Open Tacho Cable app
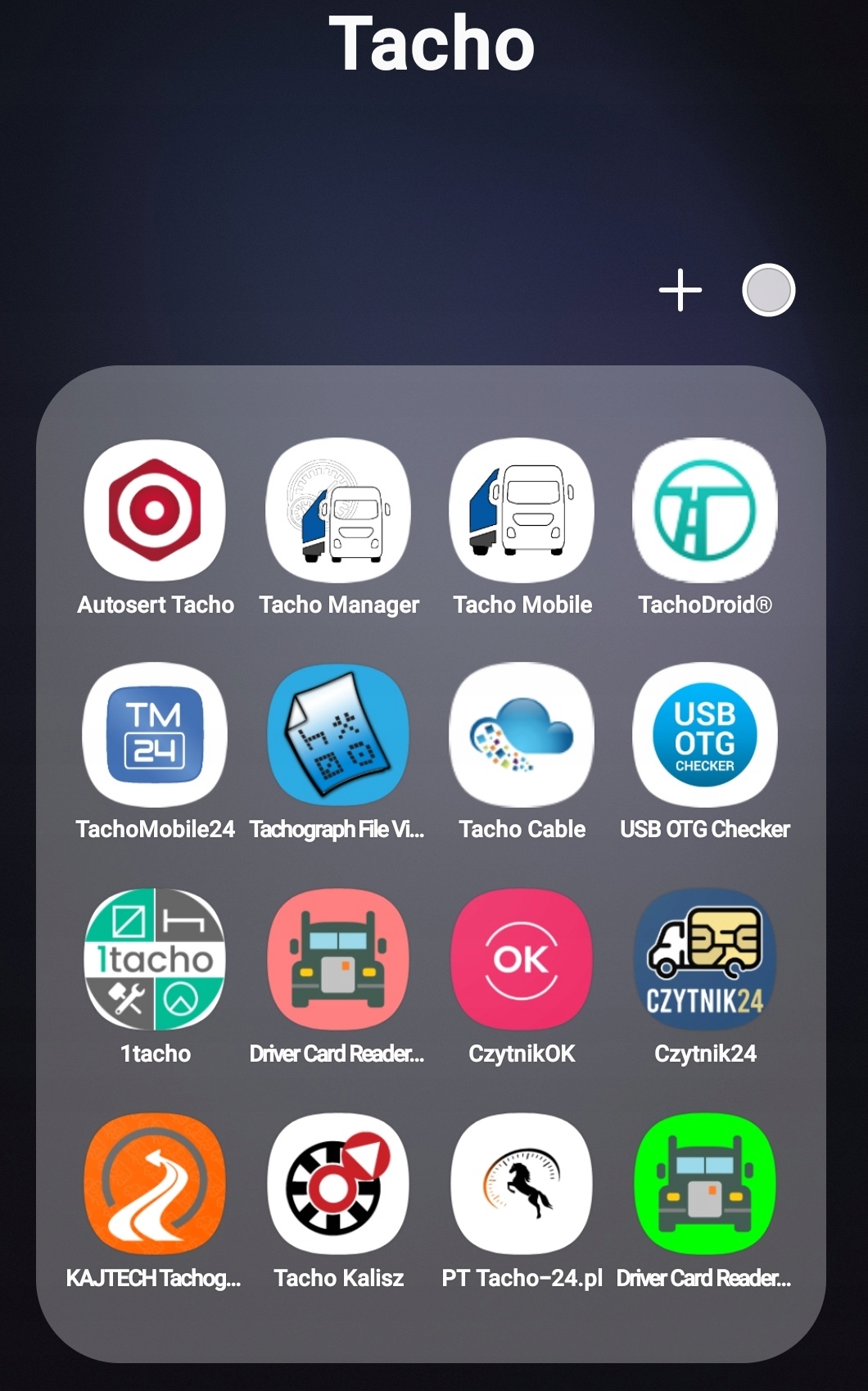 pos(522,735)
